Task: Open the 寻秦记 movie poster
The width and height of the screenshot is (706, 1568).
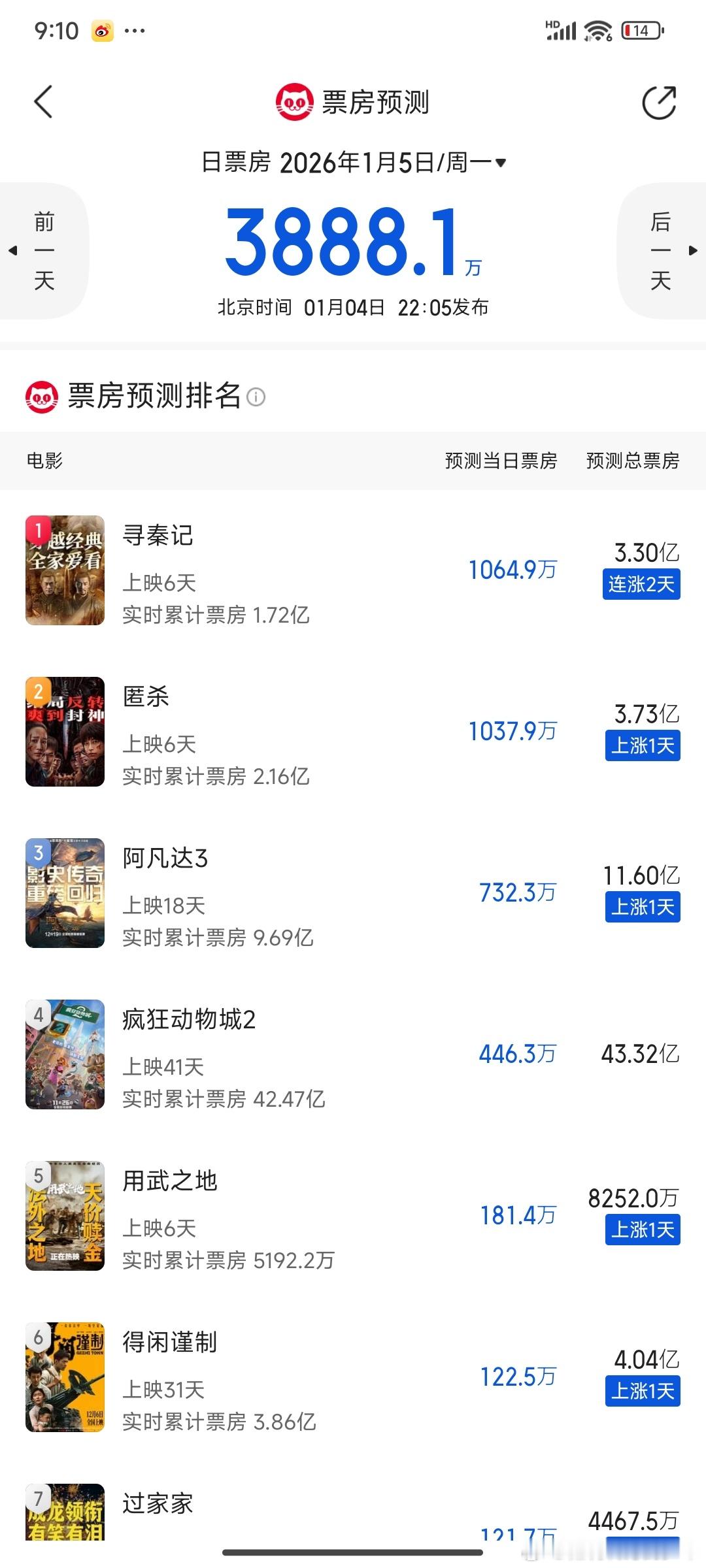Action: [x=65, y=570]
